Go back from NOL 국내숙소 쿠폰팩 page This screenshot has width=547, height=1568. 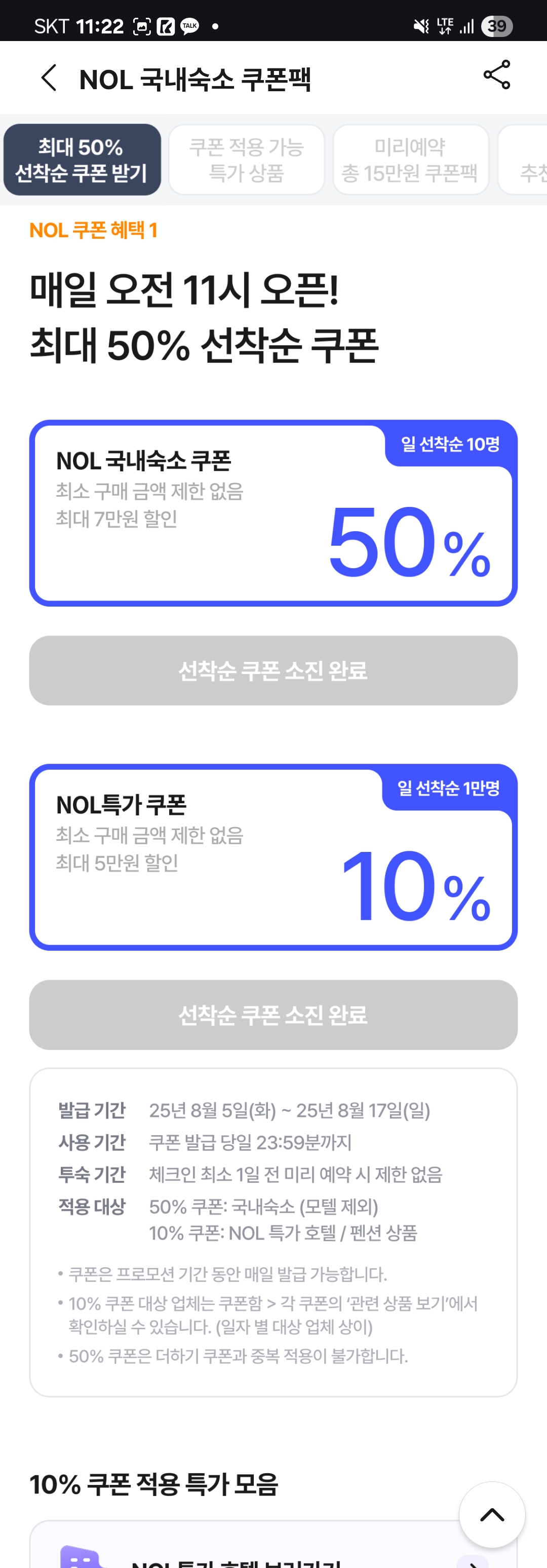[x=49, y=78]
